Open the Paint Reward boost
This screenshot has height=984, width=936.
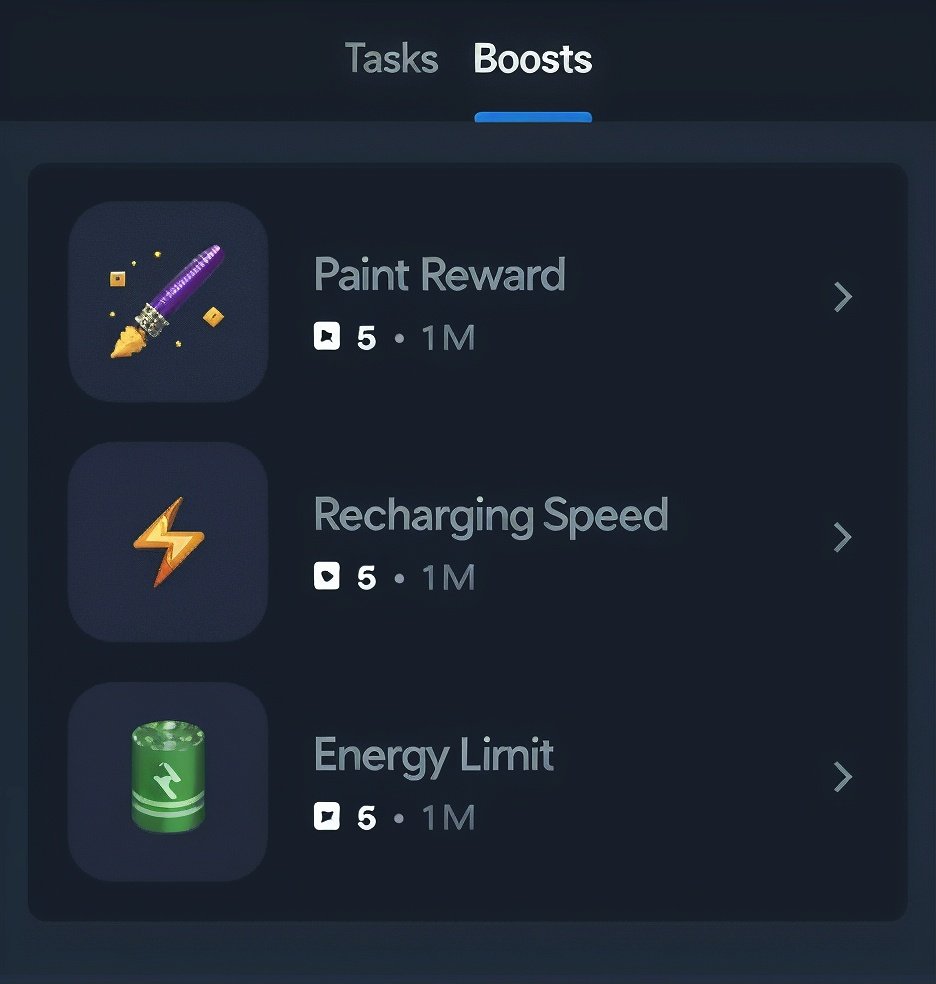point(440,275)
